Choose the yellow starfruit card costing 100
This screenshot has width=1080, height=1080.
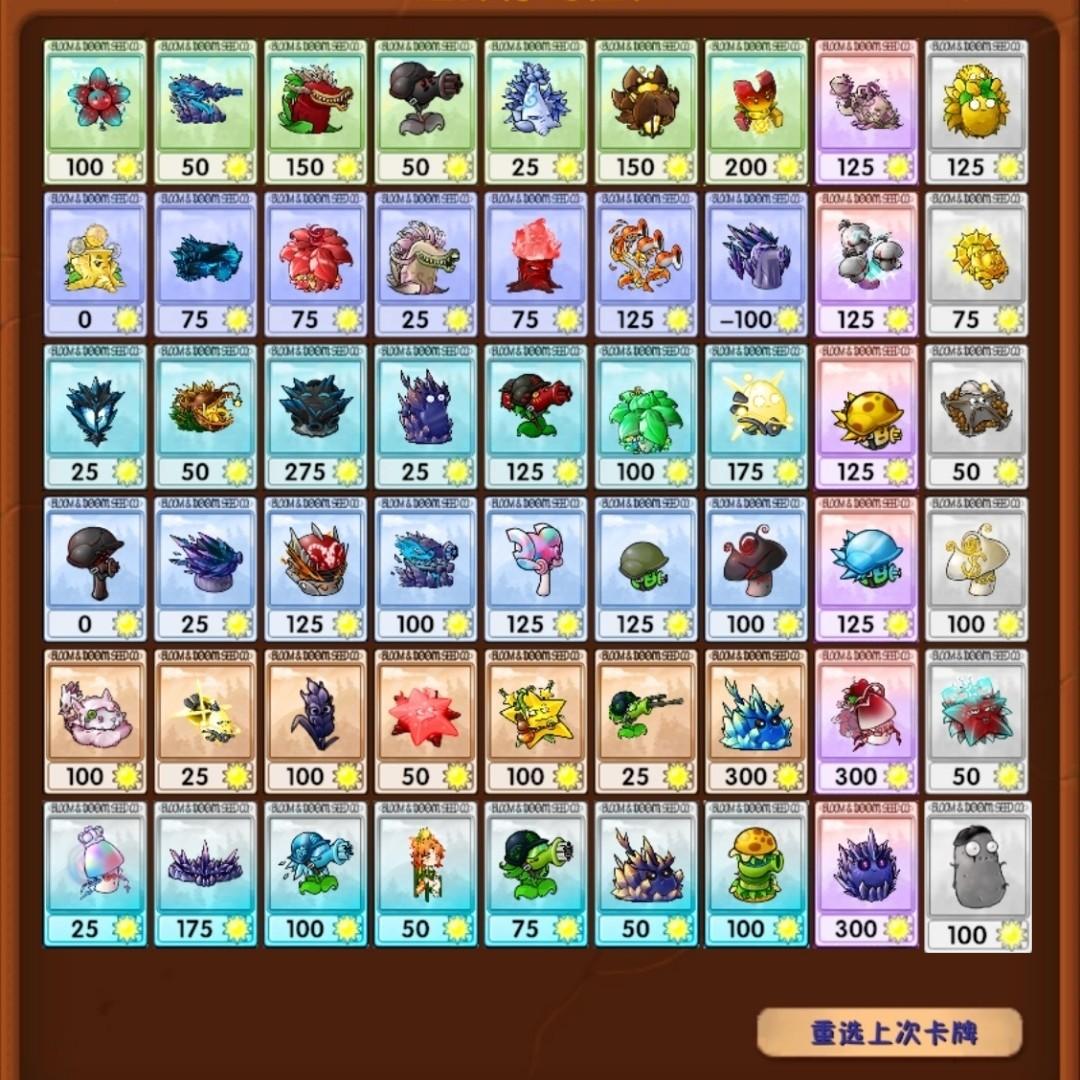pos(536,720)
